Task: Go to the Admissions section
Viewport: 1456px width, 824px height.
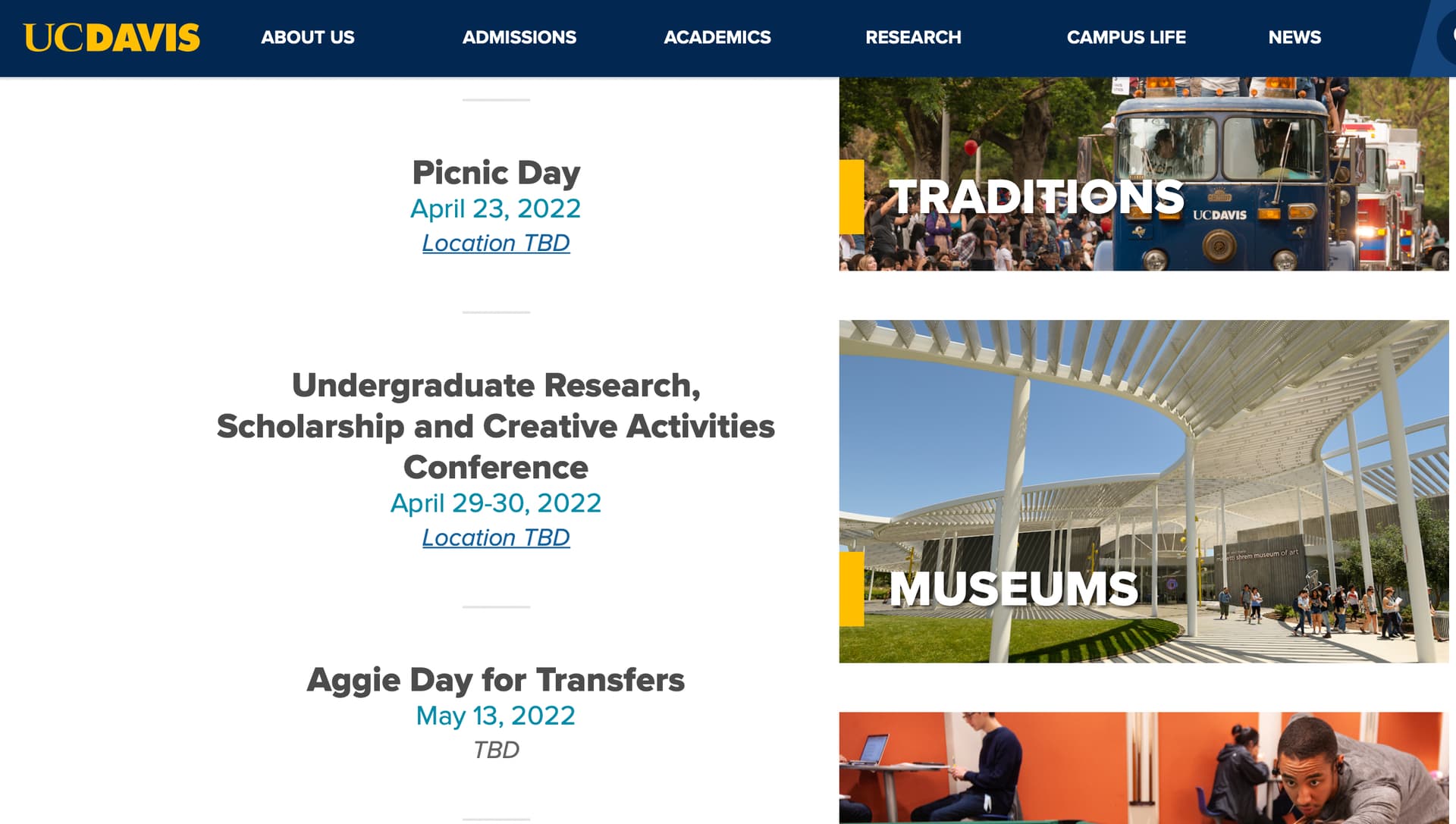Action: 519,37
